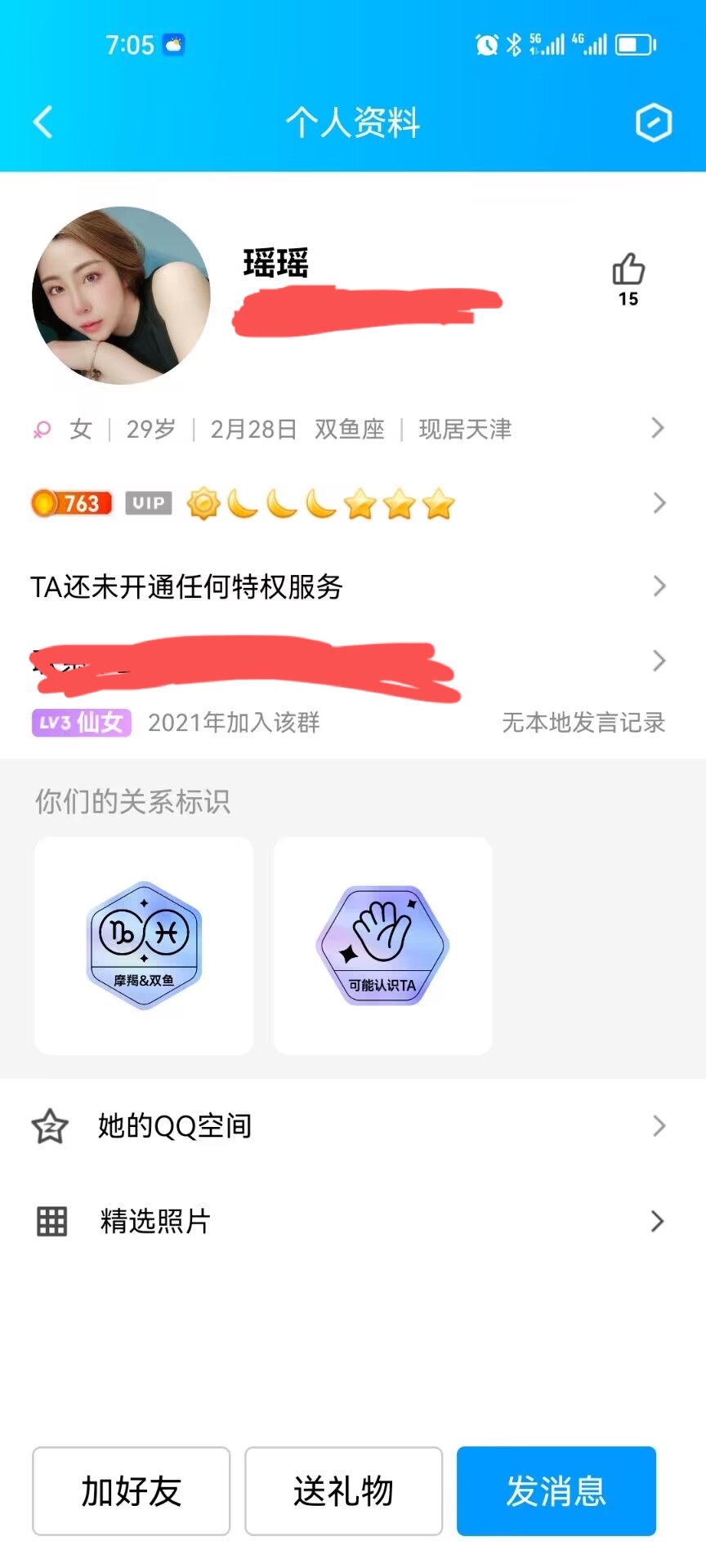Open the profile avatar photo
The height and width of the screenshot is (1568, 706).
[x=121, y=296]
